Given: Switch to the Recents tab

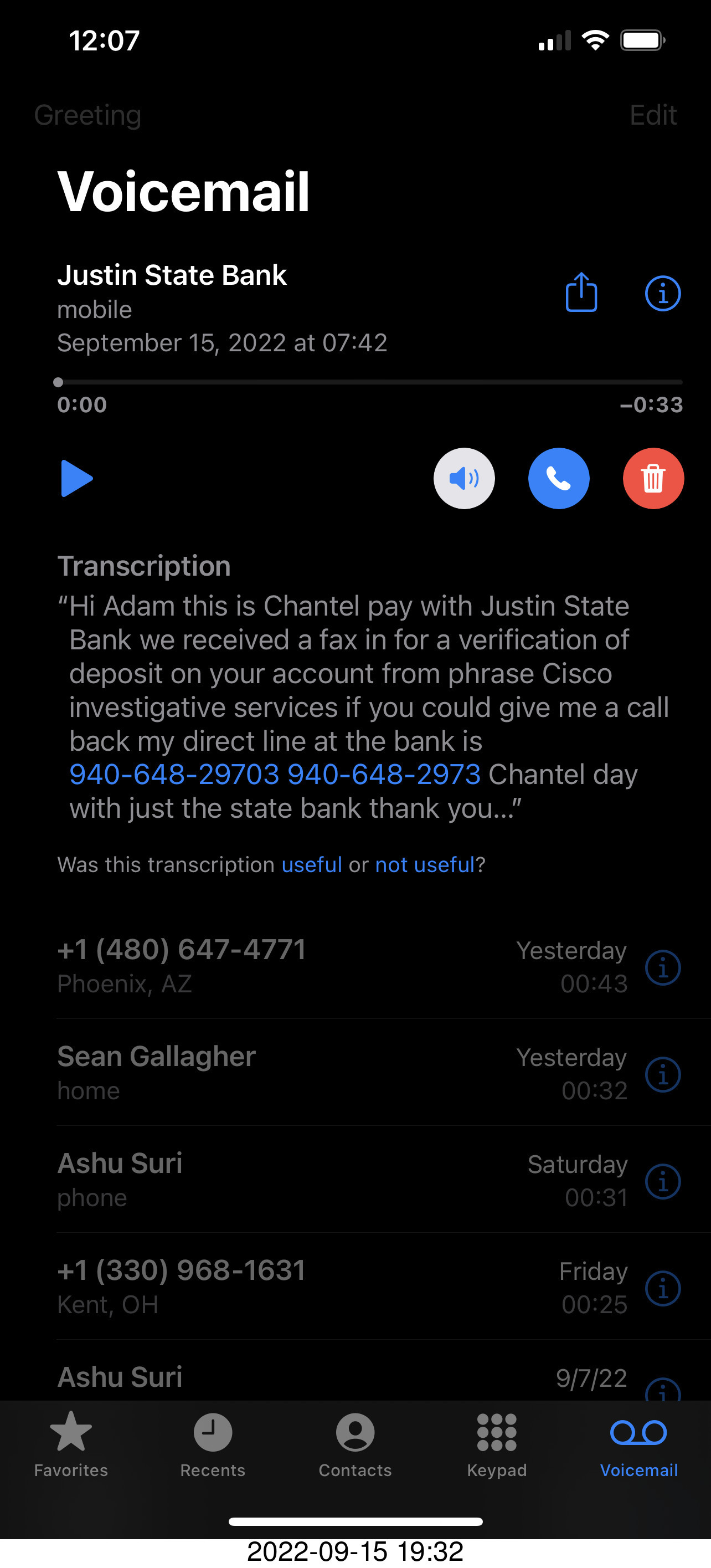Looking at the screenshot, I should click(x=213, y=1444).
